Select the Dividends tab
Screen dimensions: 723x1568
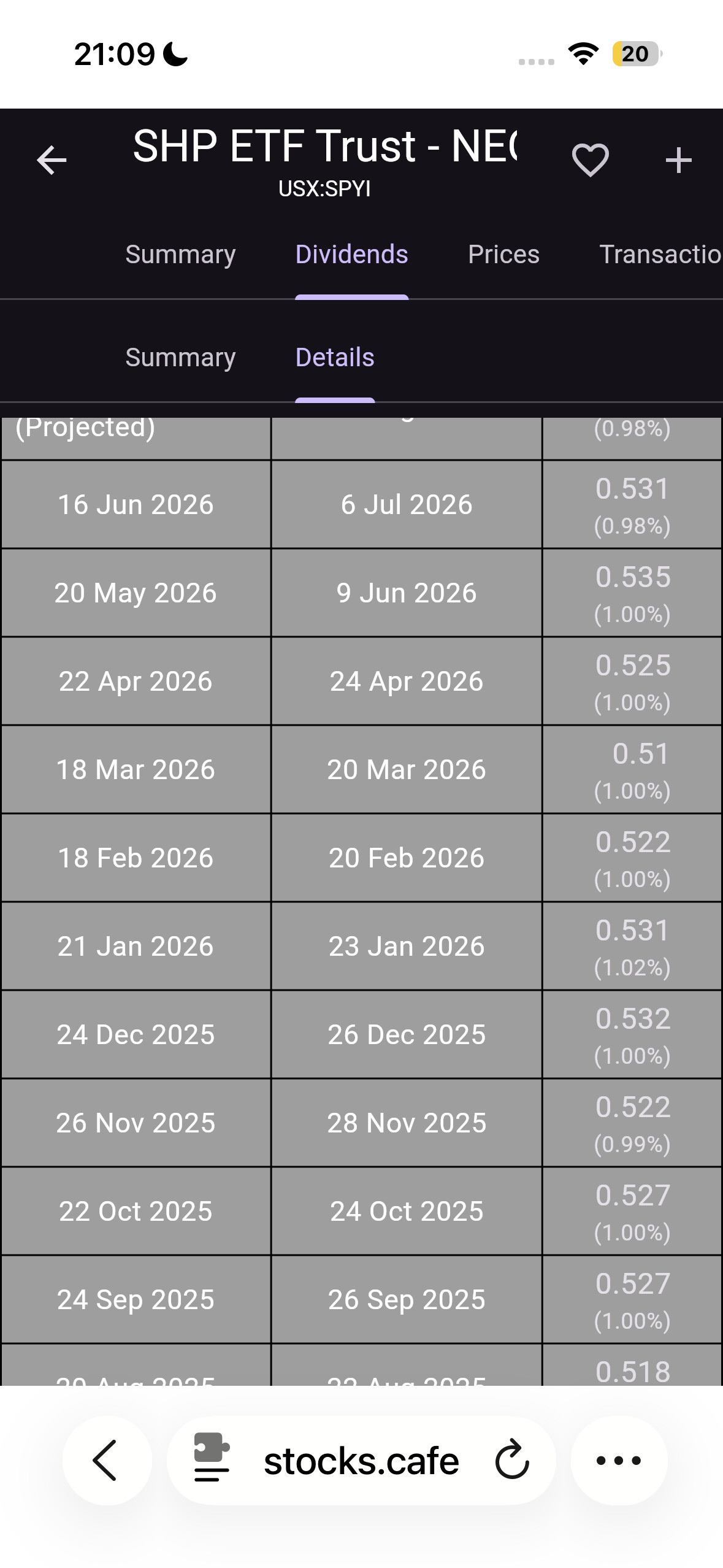[351, 255]
